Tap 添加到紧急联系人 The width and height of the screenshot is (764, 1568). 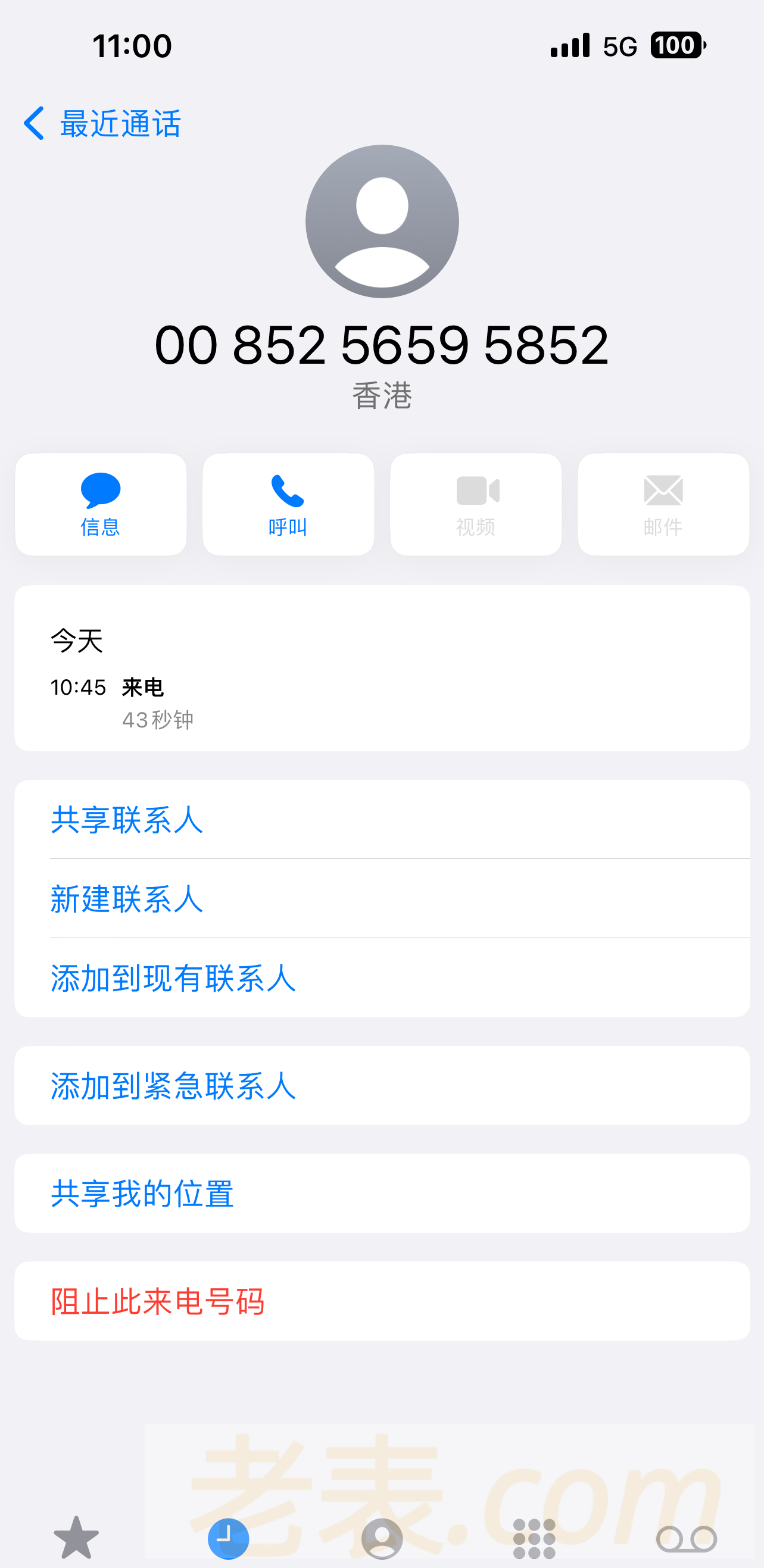[x=173, y=1085]
